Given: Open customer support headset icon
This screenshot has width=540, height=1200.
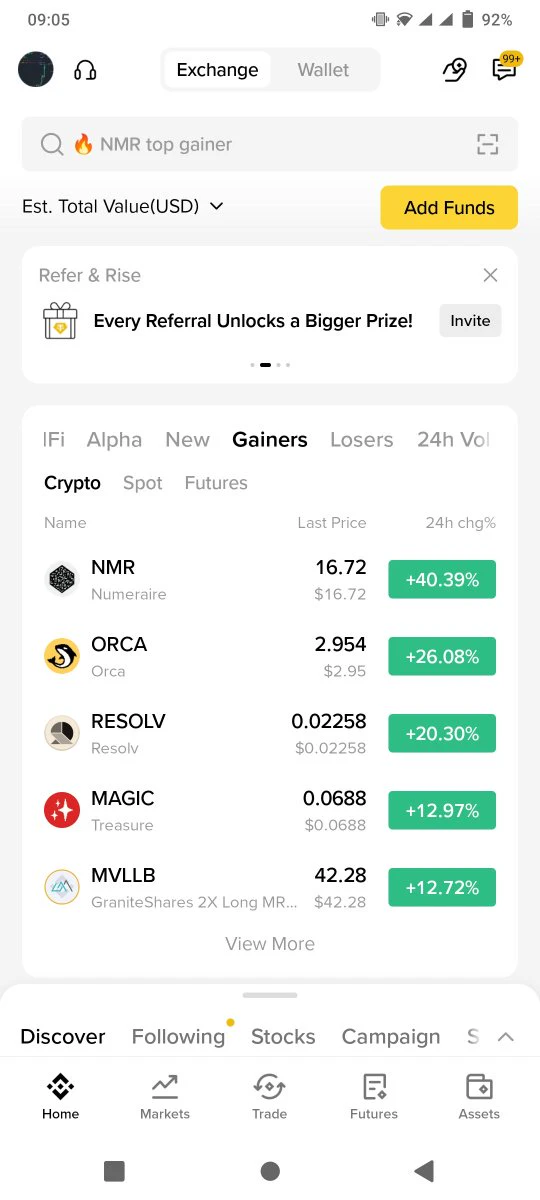Looking at the screenshot, I should (x=85, y=70).
